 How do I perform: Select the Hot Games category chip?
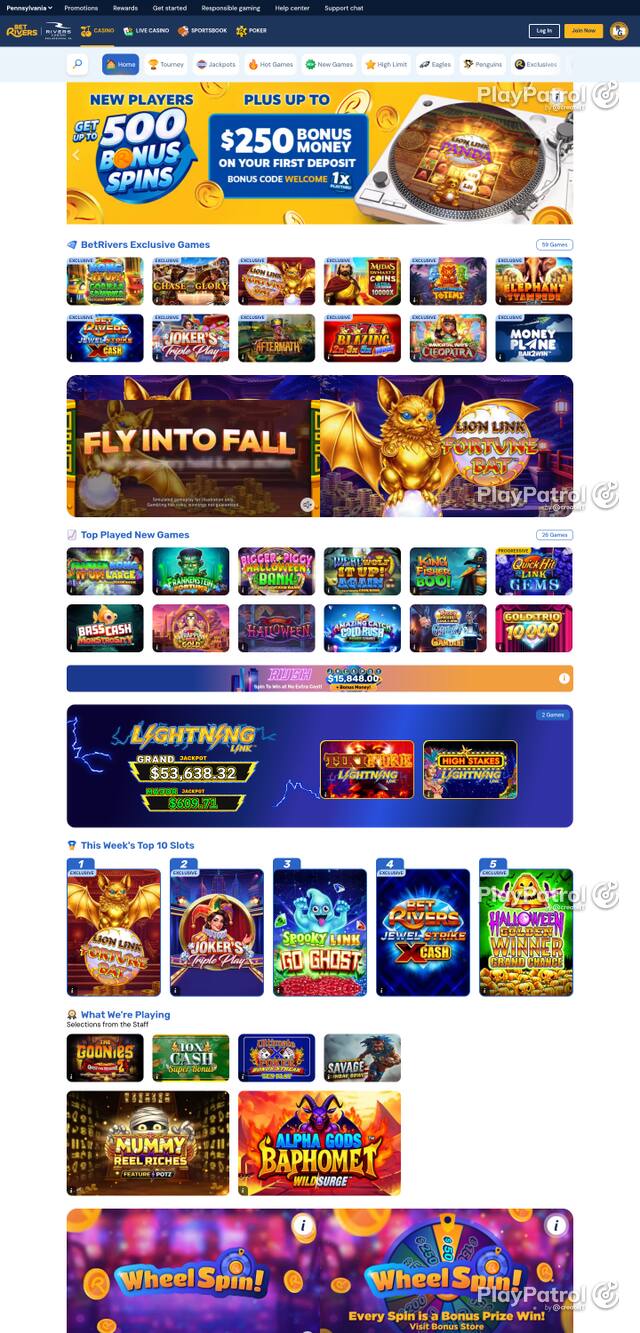pyautogui.click(x=271, y=64)
